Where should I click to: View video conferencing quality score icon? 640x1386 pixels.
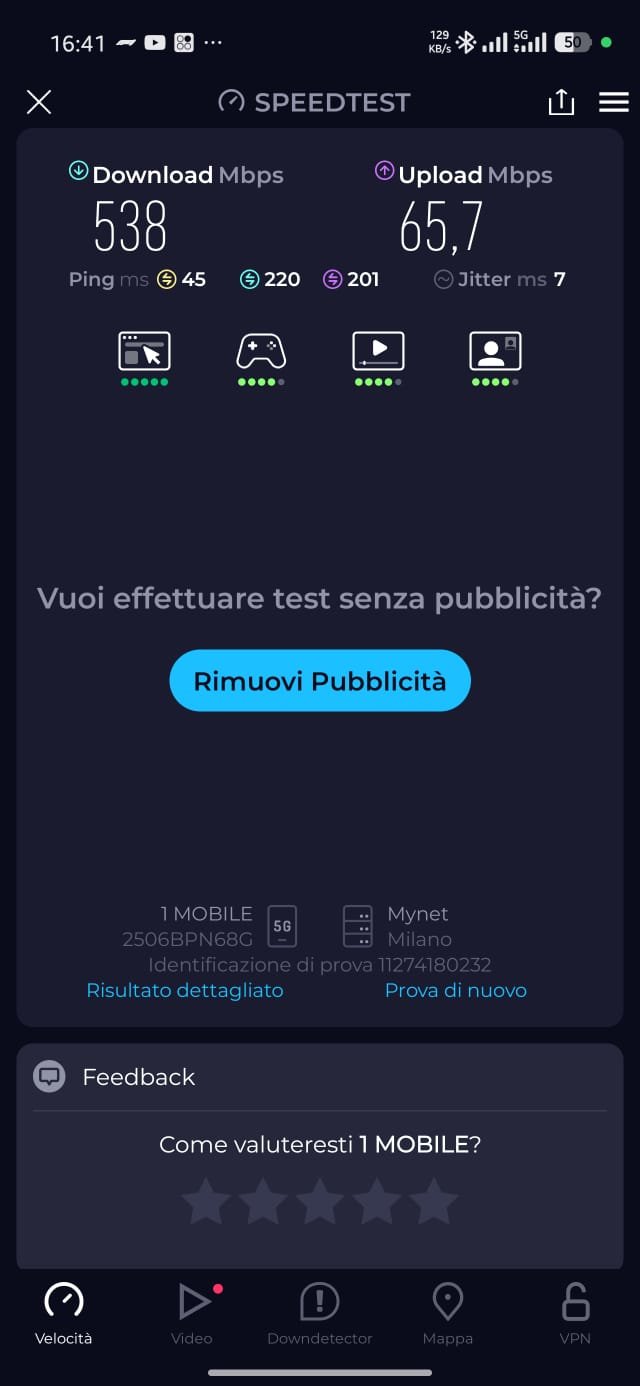495,352
